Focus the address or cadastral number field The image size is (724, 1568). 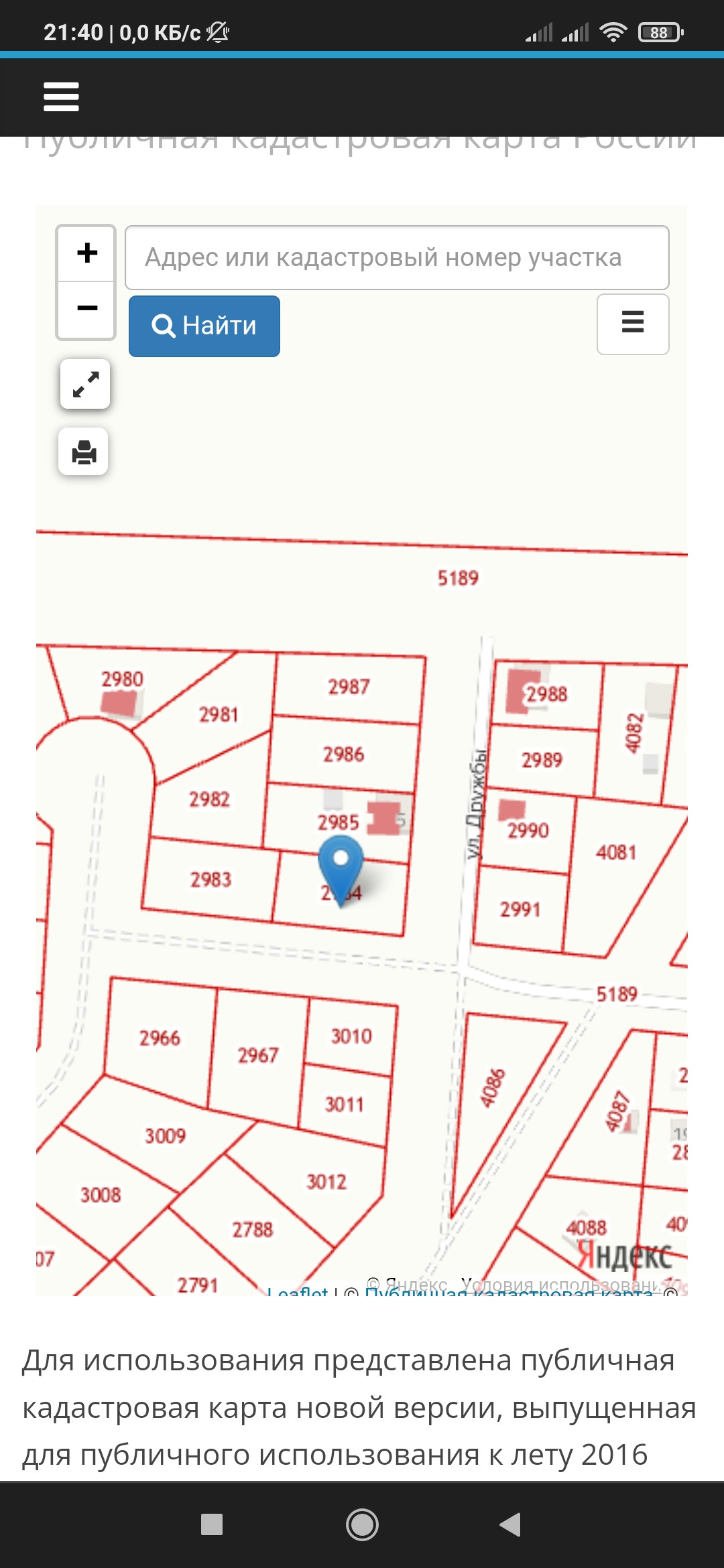click(396, 258)
